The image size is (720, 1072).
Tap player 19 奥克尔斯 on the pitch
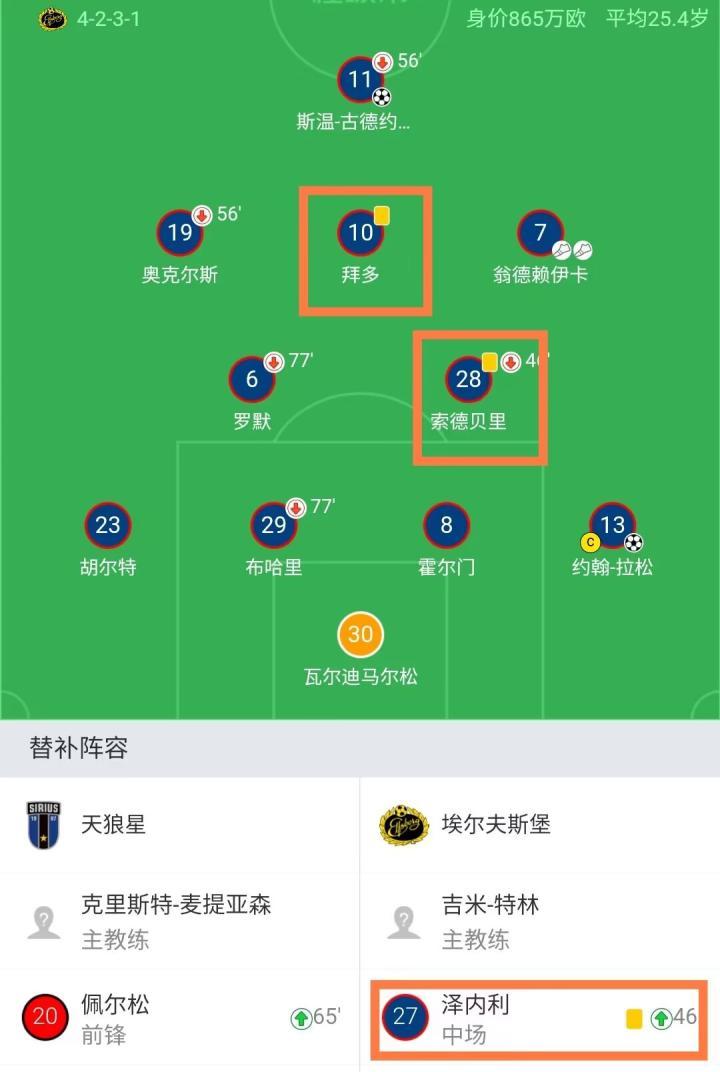click(180, 234)
